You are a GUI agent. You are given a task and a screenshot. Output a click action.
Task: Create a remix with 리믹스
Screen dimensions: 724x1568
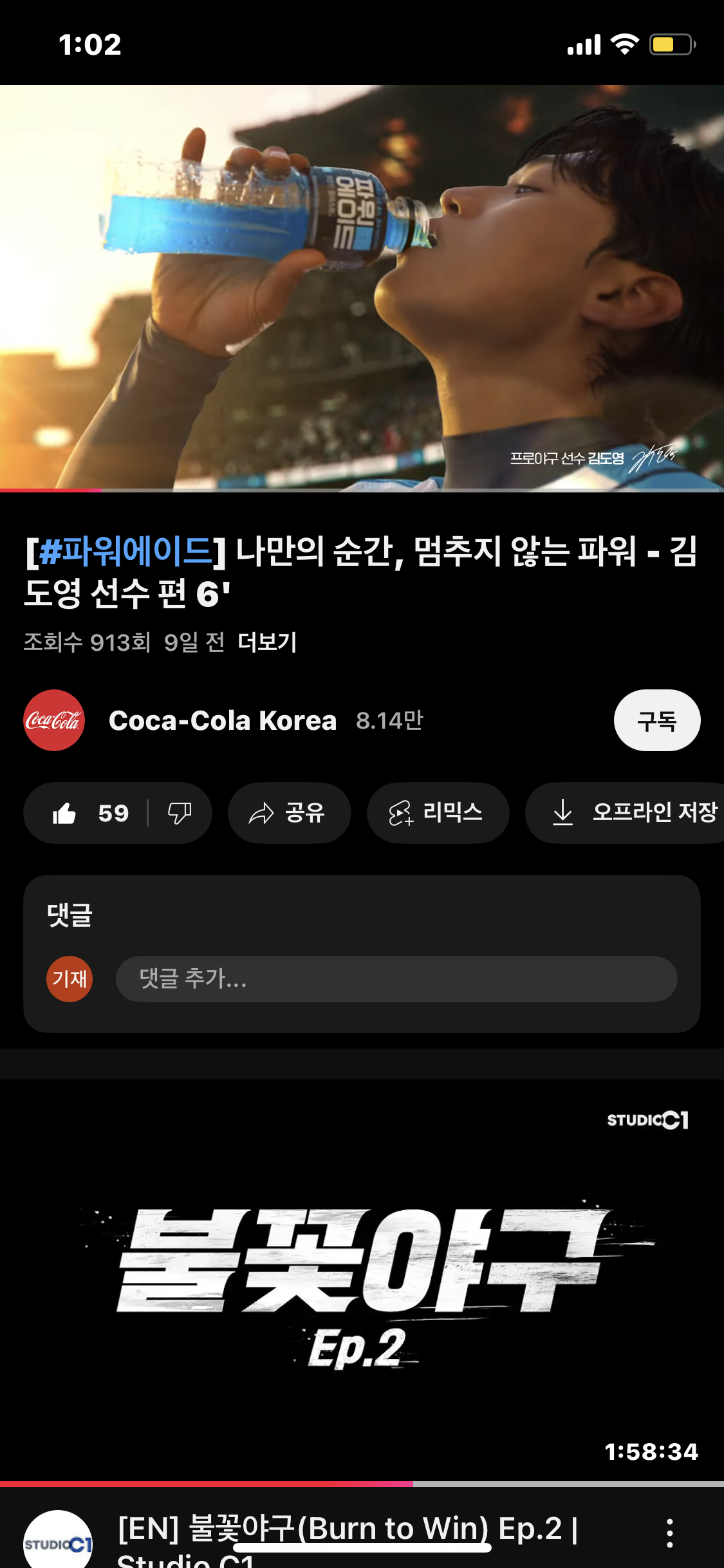coord(438,813)
